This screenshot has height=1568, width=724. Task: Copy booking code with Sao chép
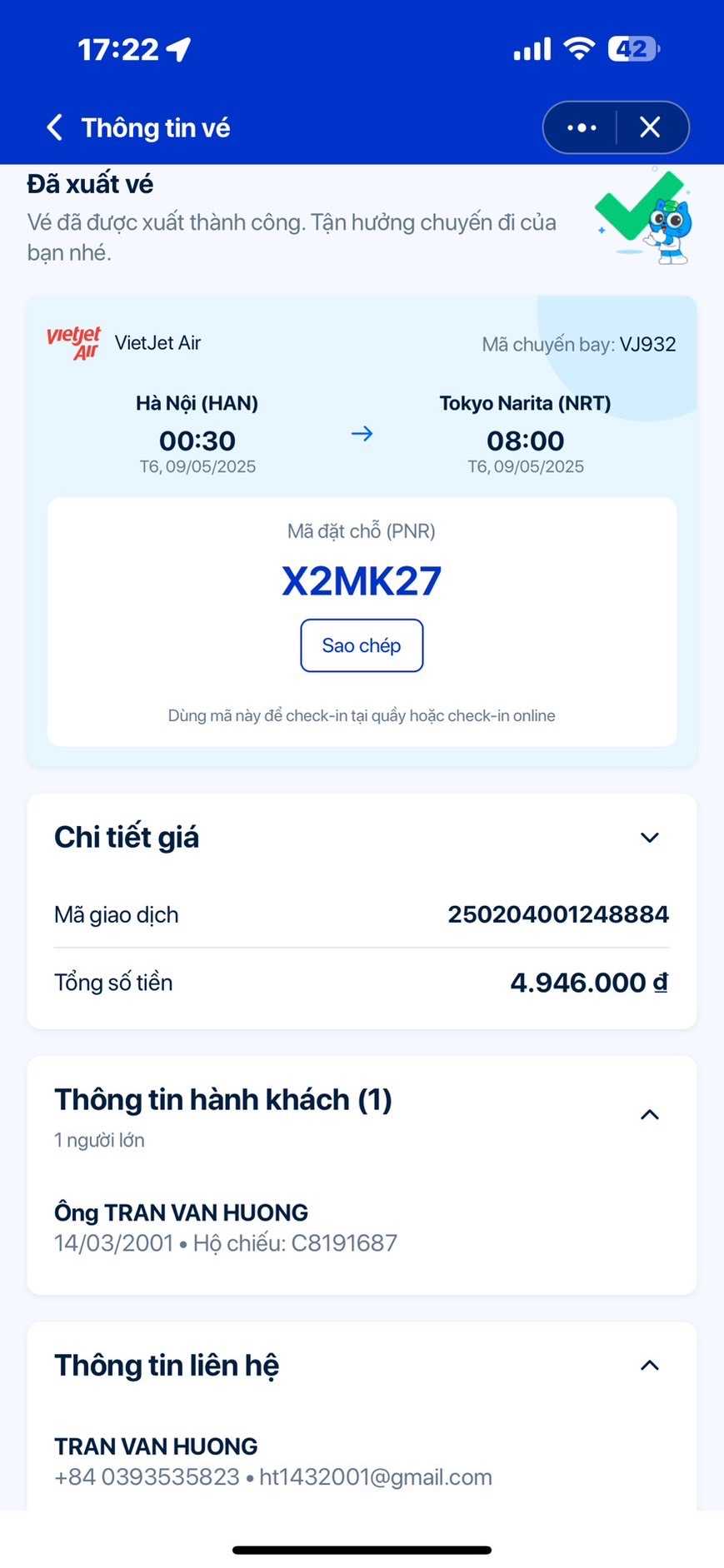(x=362, y=645)
